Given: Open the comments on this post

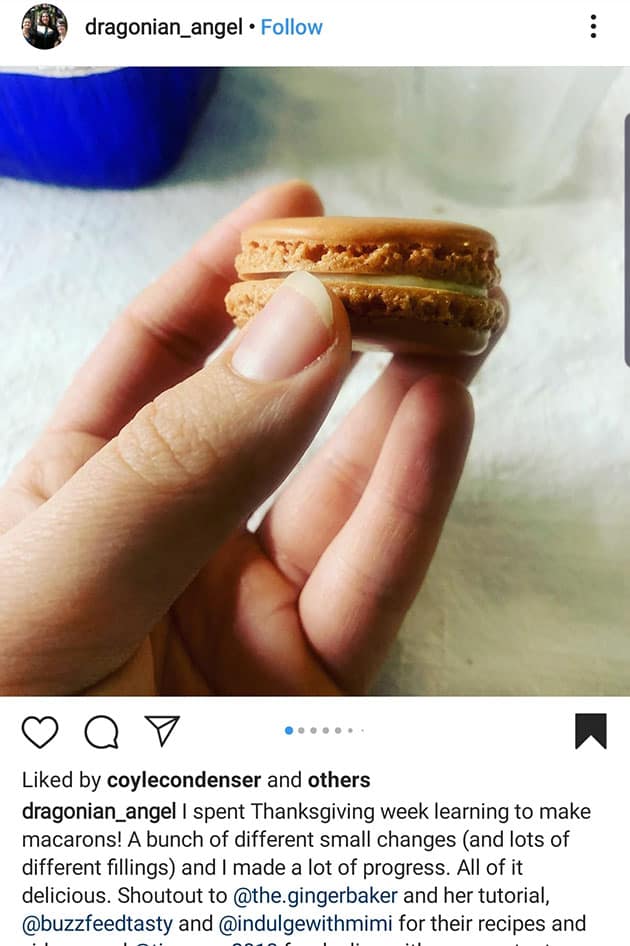Looking at the screenshot, I should tap(100, 732).
